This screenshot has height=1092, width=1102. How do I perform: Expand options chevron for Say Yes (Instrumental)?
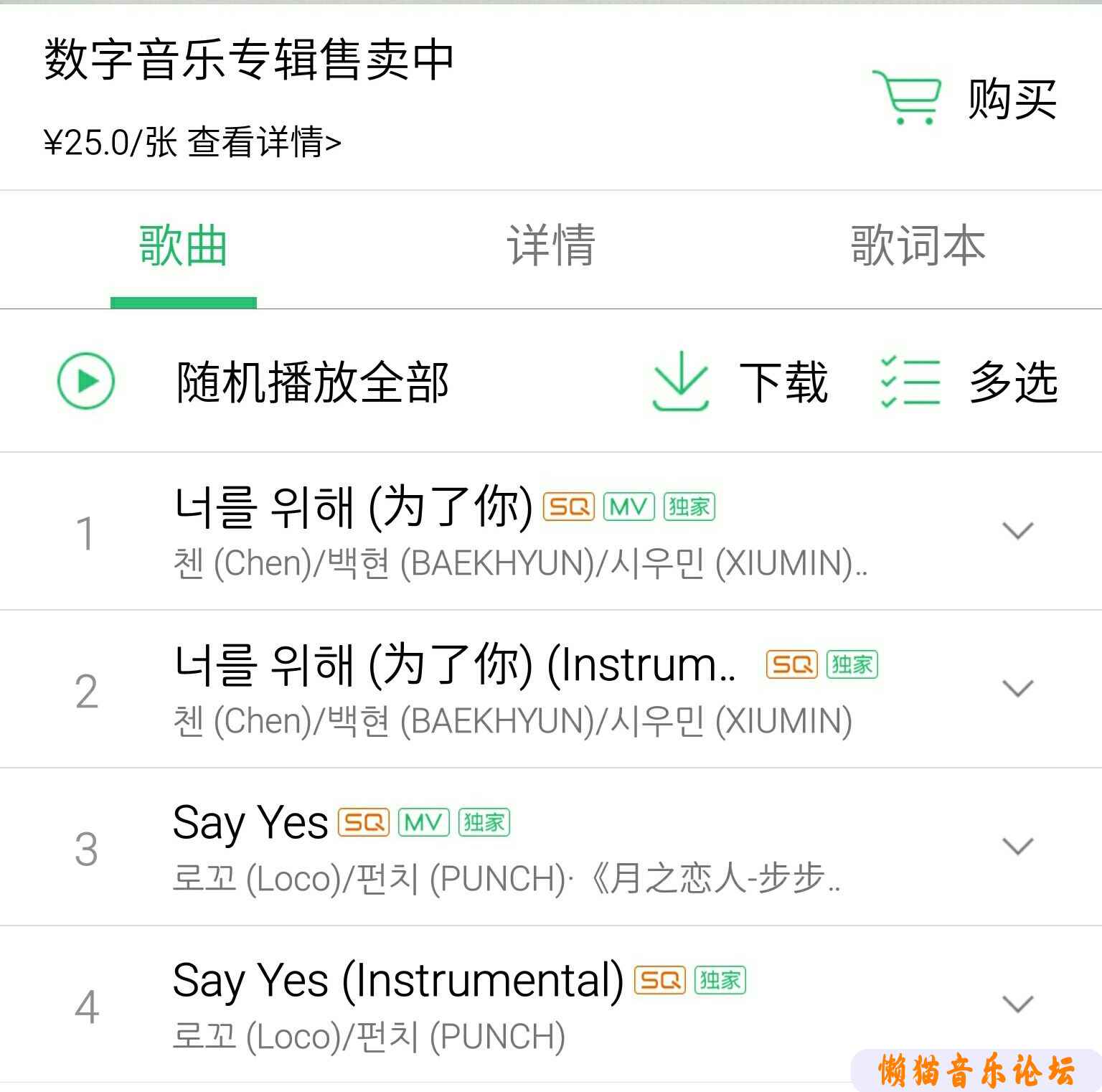1017,1004
